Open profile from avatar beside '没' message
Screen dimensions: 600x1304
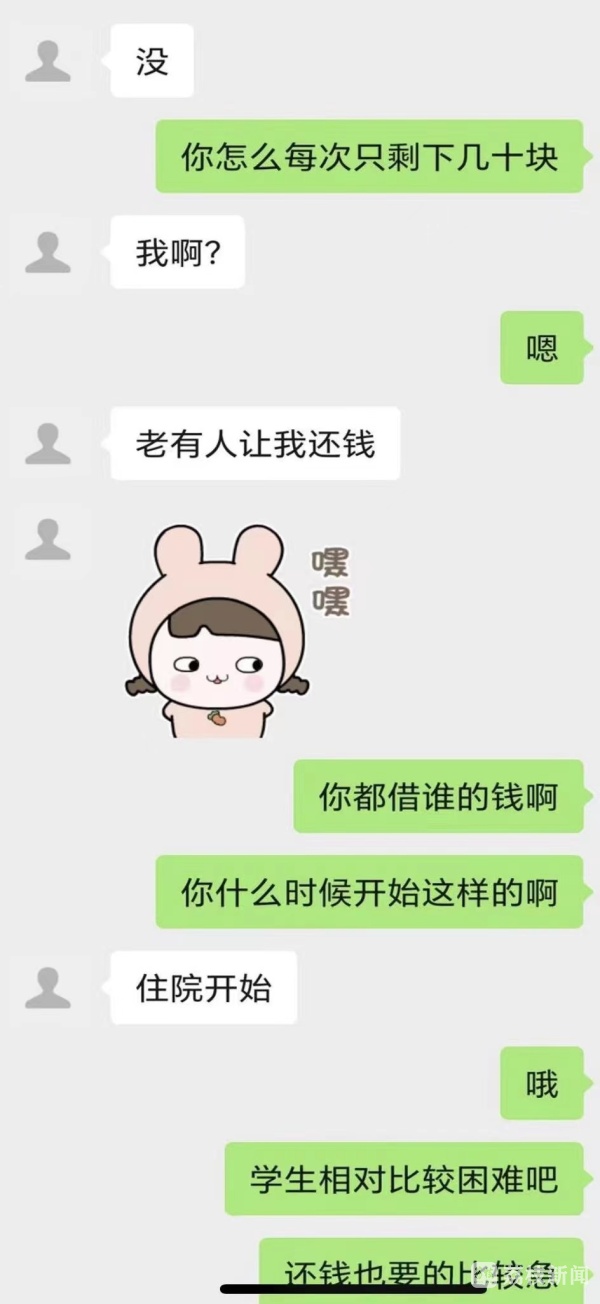[x=47, y=61]
